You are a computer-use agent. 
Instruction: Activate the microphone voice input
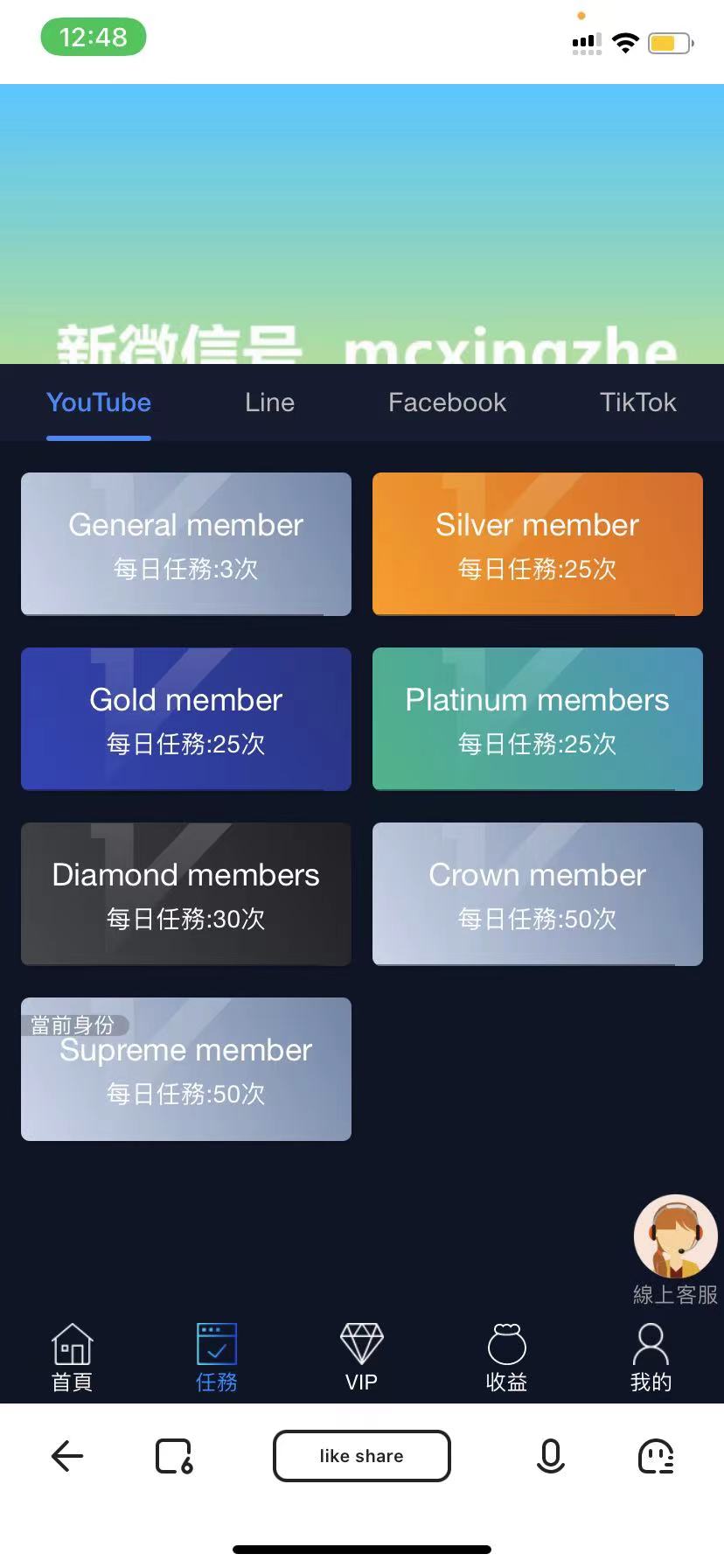pyautogui.click(x=550, y=1456)
